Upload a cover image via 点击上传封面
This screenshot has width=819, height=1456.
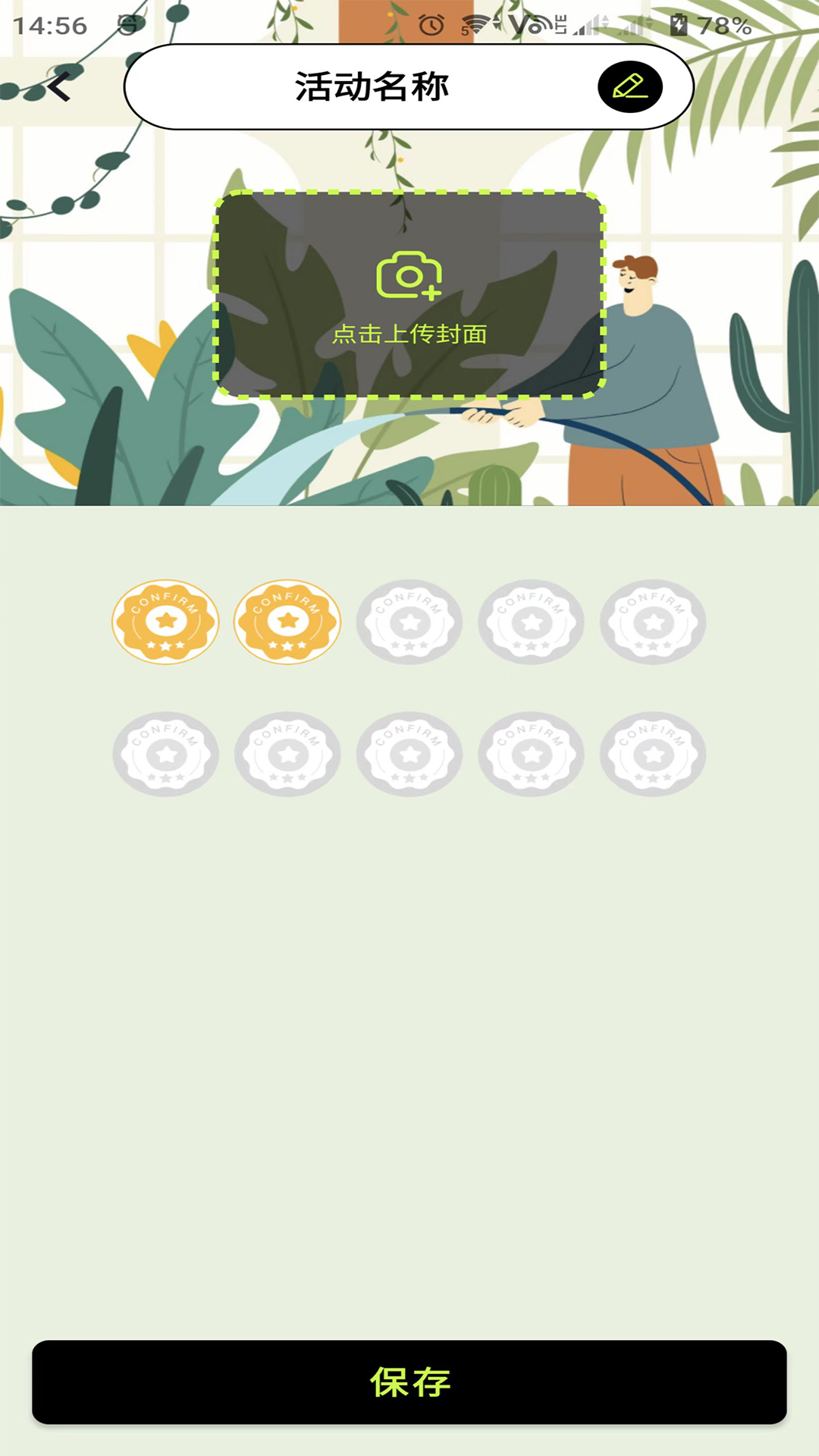click(x=409, y=295)
